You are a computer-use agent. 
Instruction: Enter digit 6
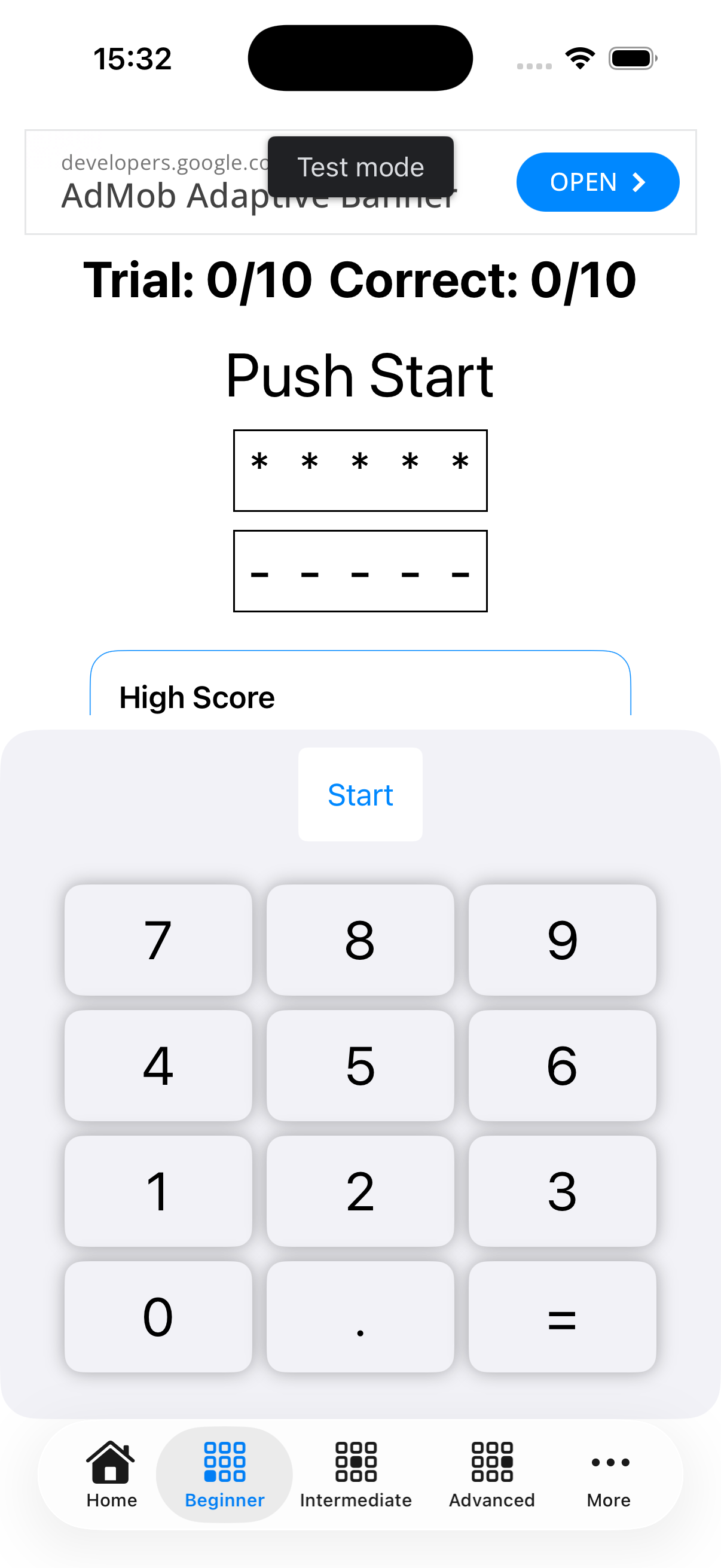click(x=561, y=1065)
